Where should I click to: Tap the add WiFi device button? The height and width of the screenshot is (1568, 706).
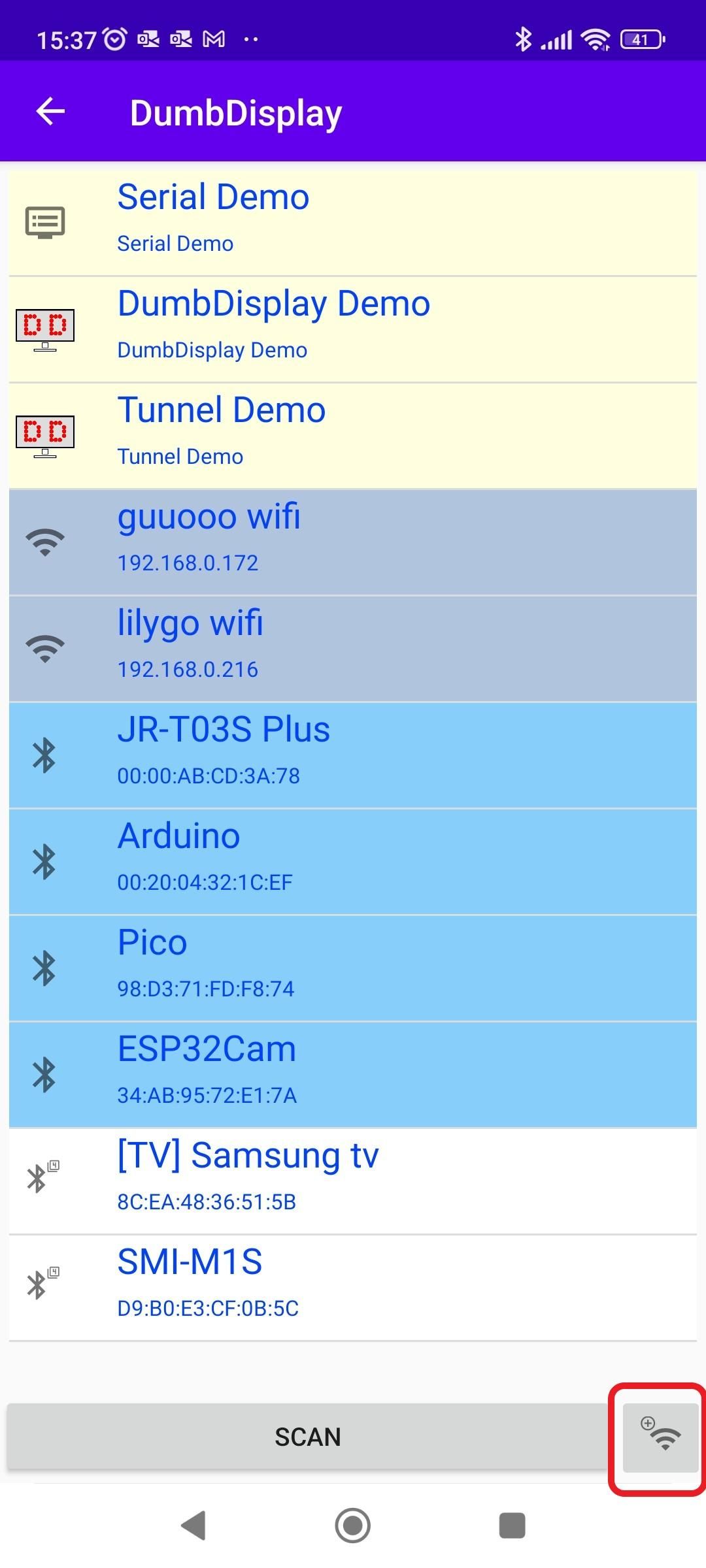click(x=660, y=1437)
